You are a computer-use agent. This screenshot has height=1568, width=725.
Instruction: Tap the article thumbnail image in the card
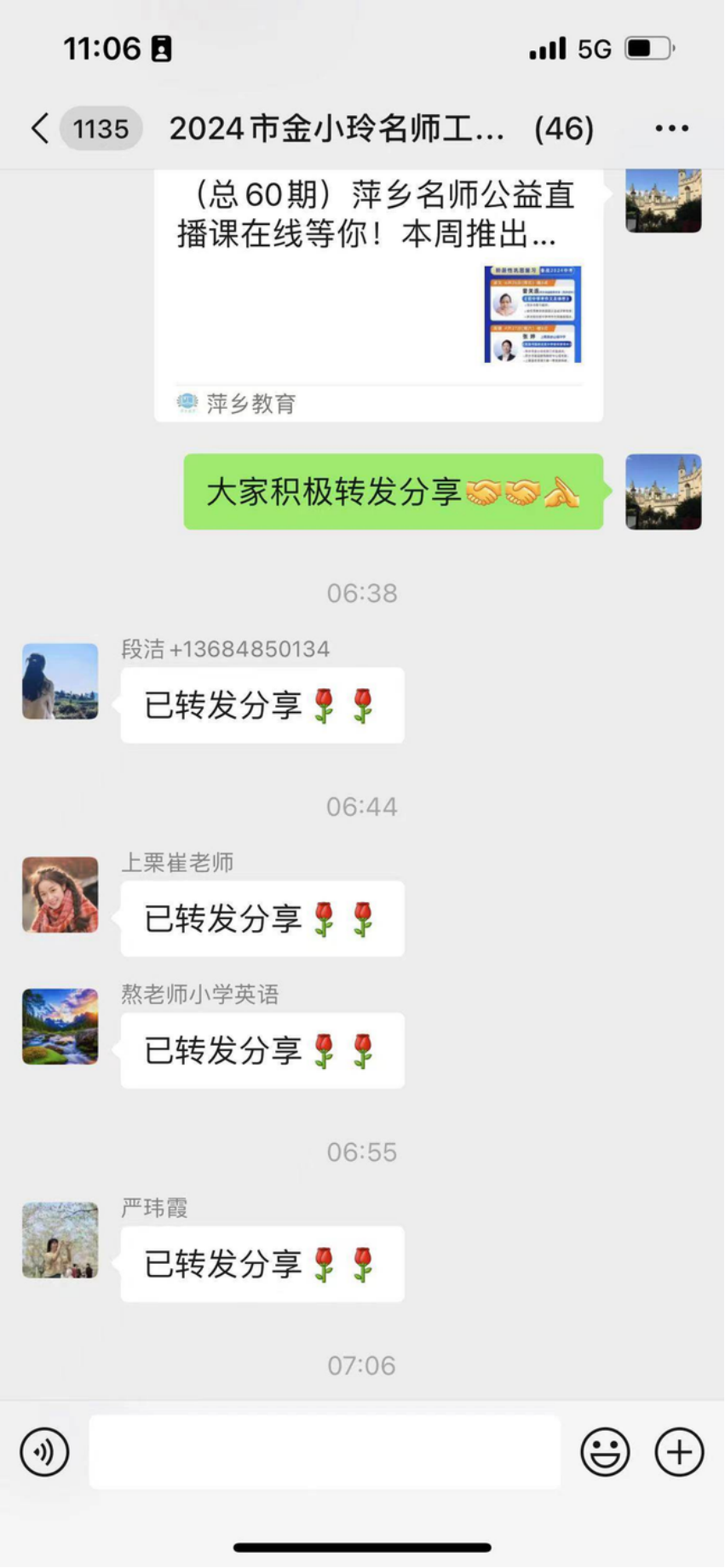coord(532,315)
